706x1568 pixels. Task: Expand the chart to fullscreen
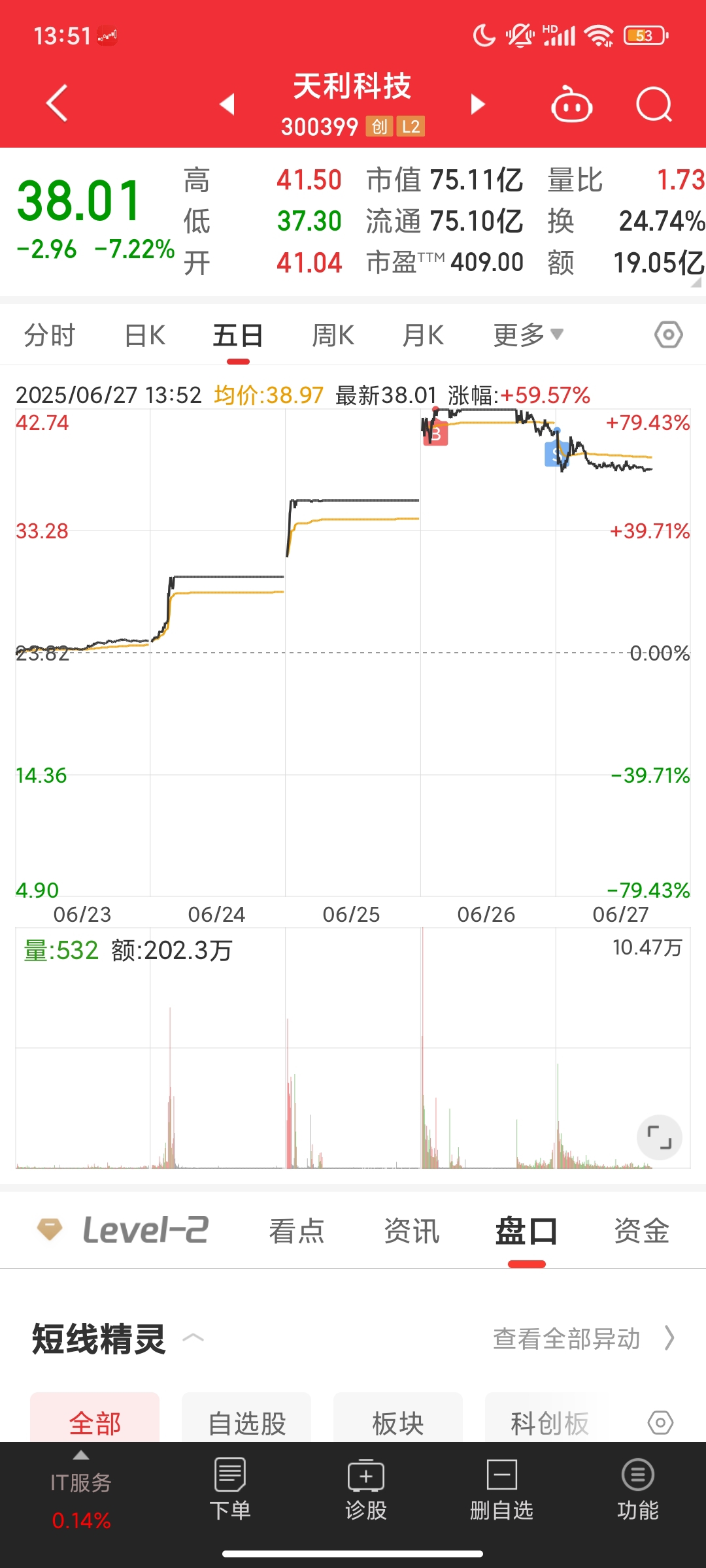659,1137
